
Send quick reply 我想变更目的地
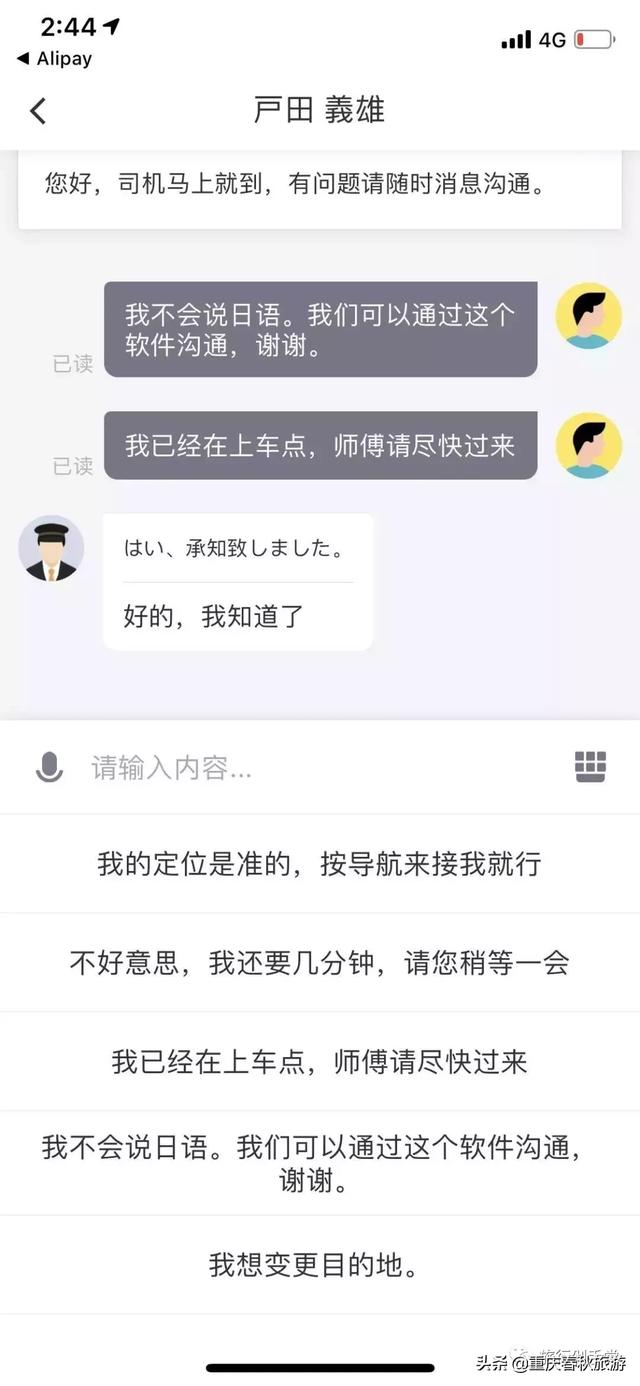pyautogui.click(x=320, y=1265)
